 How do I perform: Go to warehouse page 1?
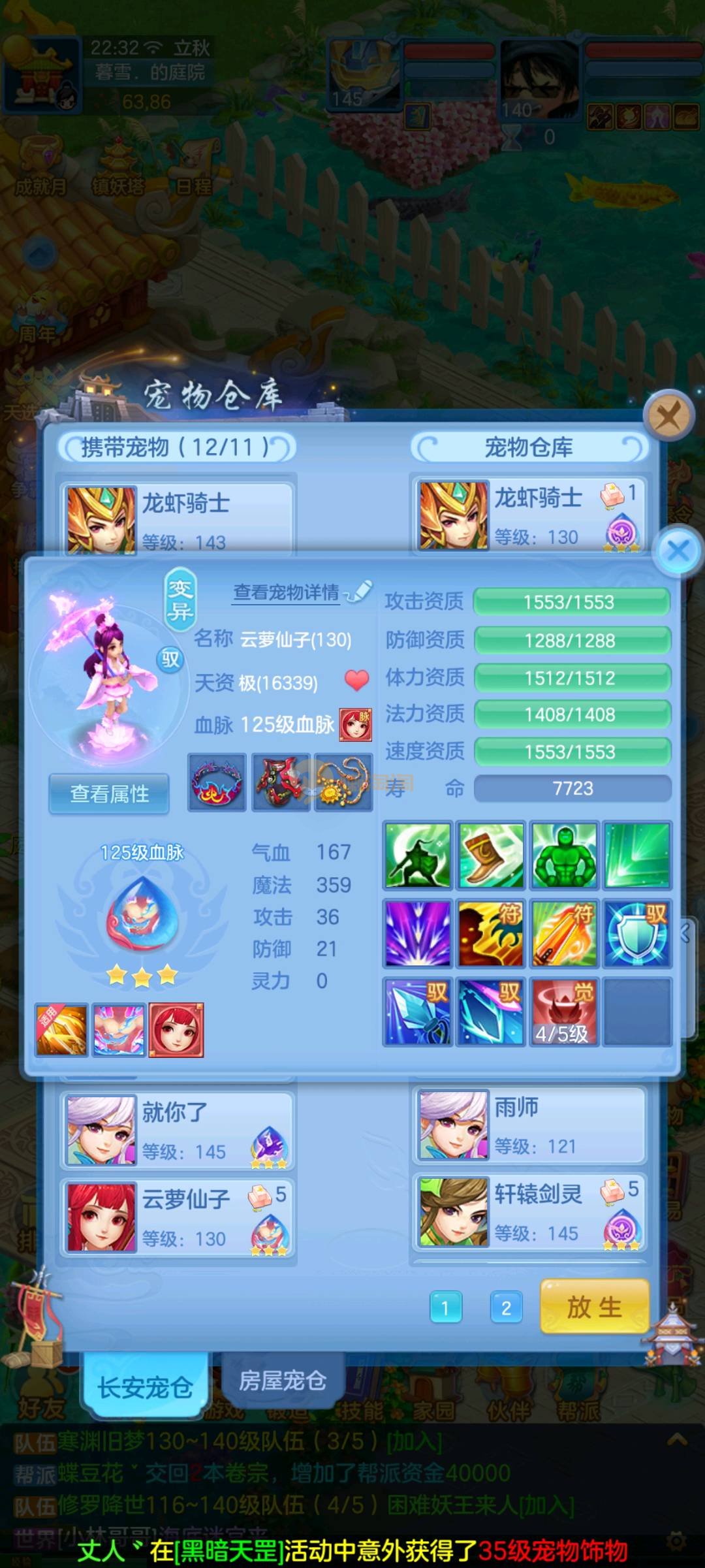(446, 1307)
